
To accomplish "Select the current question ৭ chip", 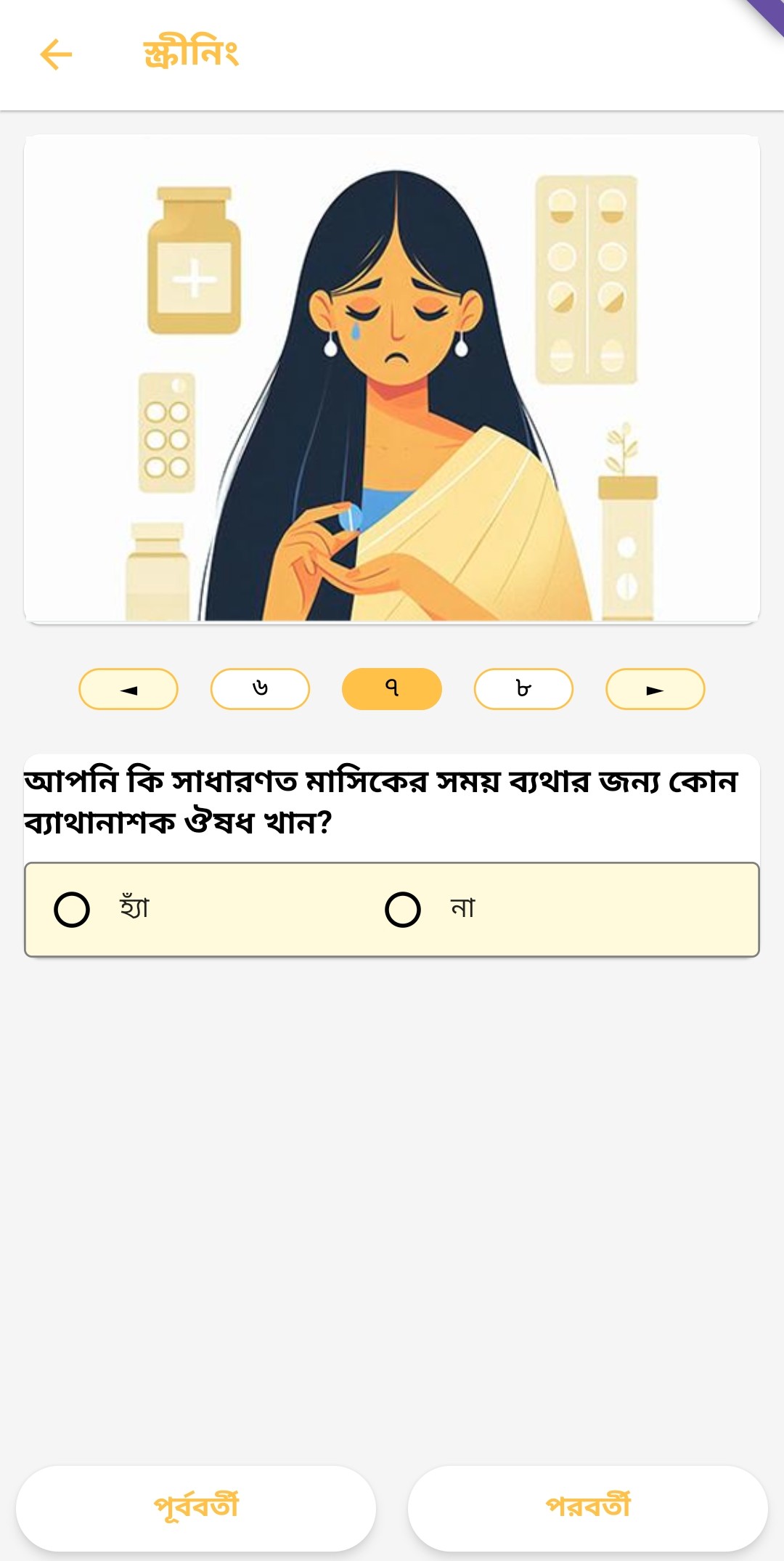I will coord(392,689).
